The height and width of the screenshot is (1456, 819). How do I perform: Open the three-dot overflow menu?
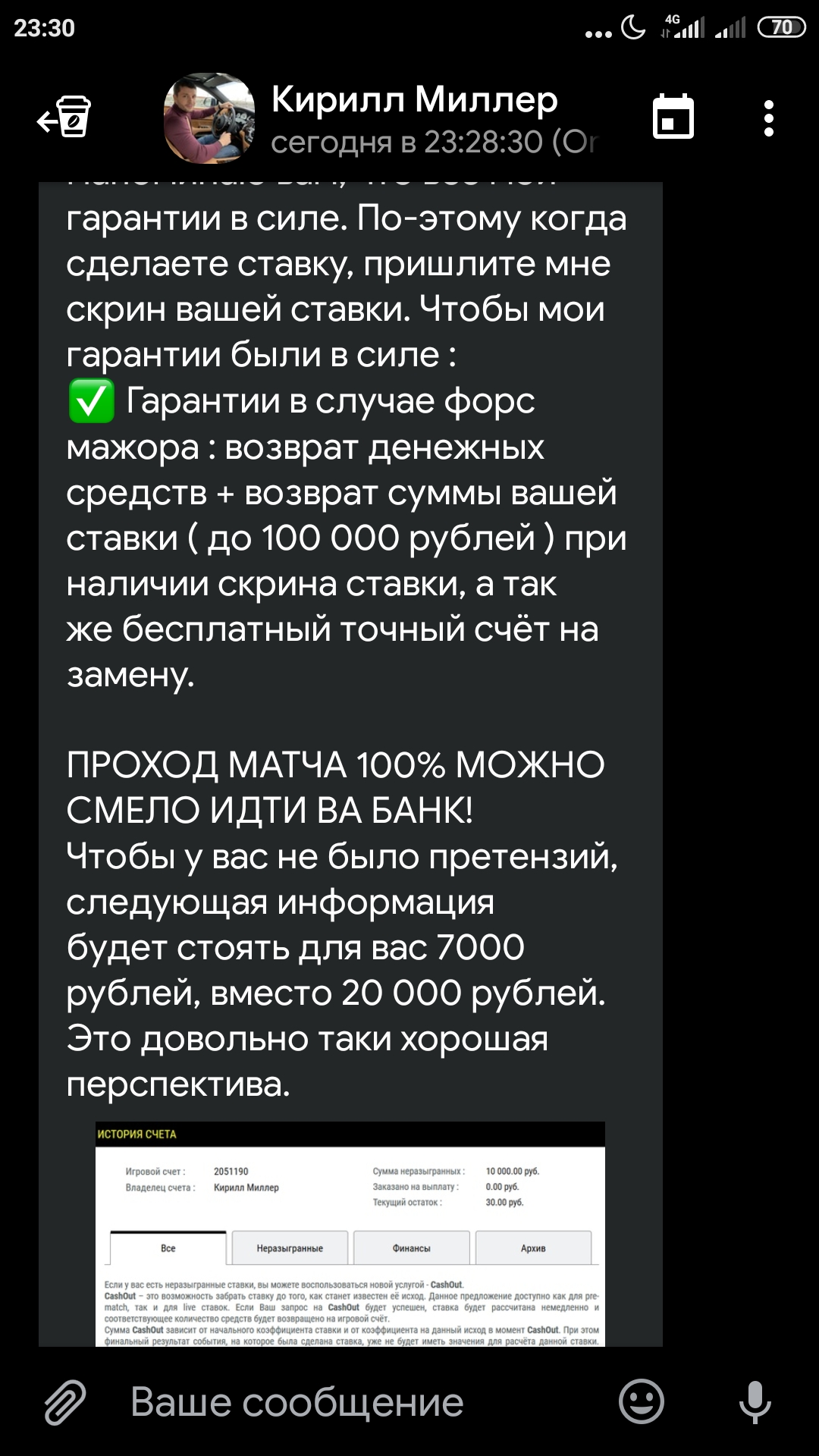point(769,118)
